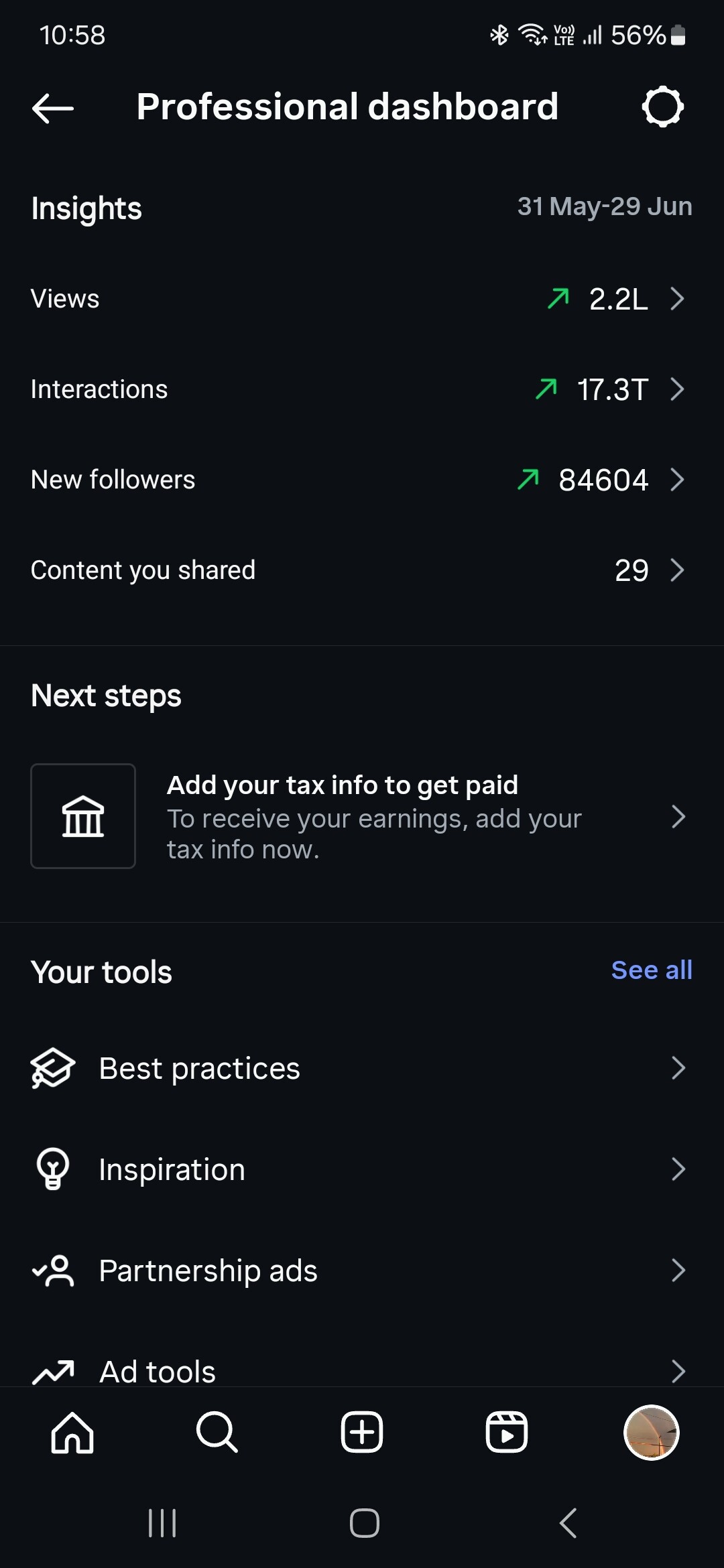The image size is (724, 1568).
Task: View Interactions details
Action: coord(362,389)
